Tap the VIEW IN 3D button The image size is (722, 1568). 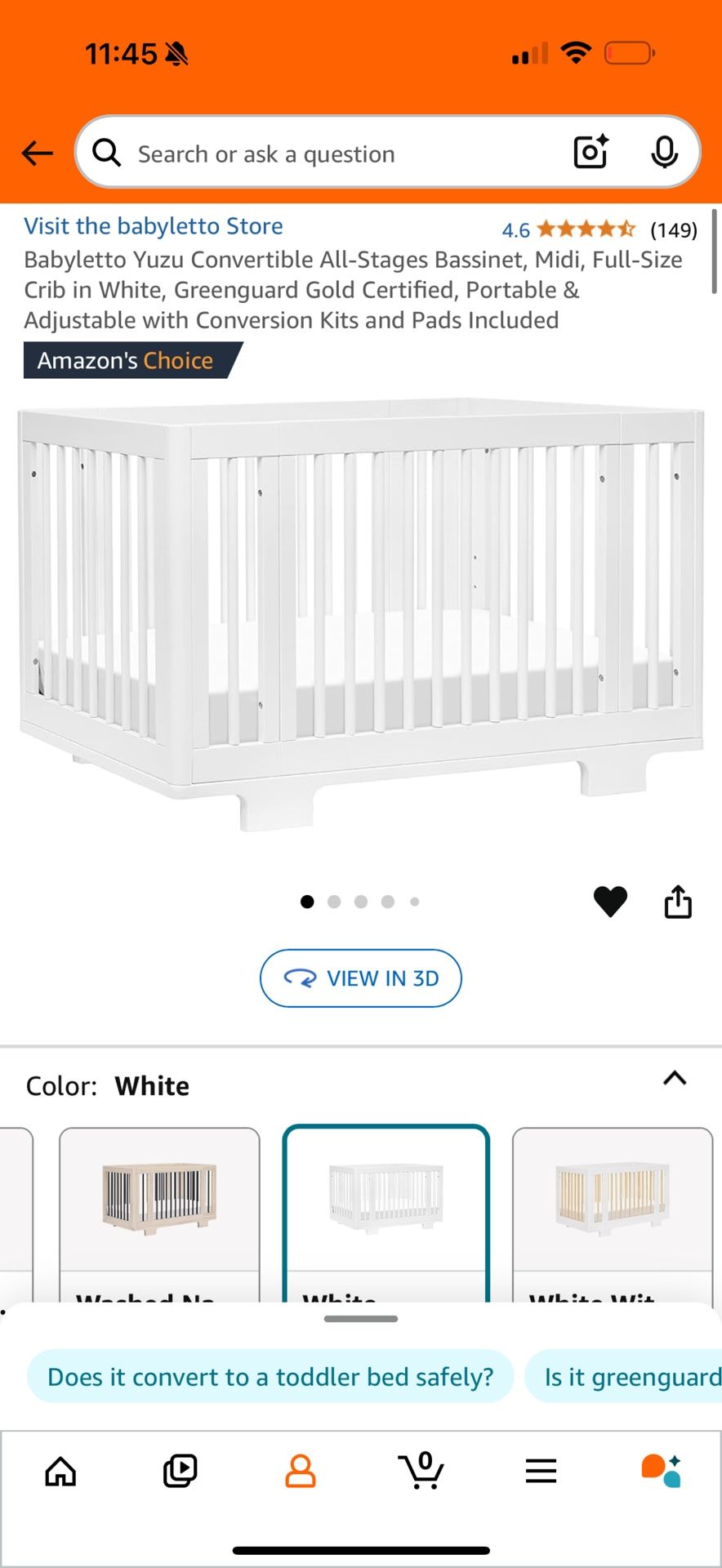tap(361, 978)
